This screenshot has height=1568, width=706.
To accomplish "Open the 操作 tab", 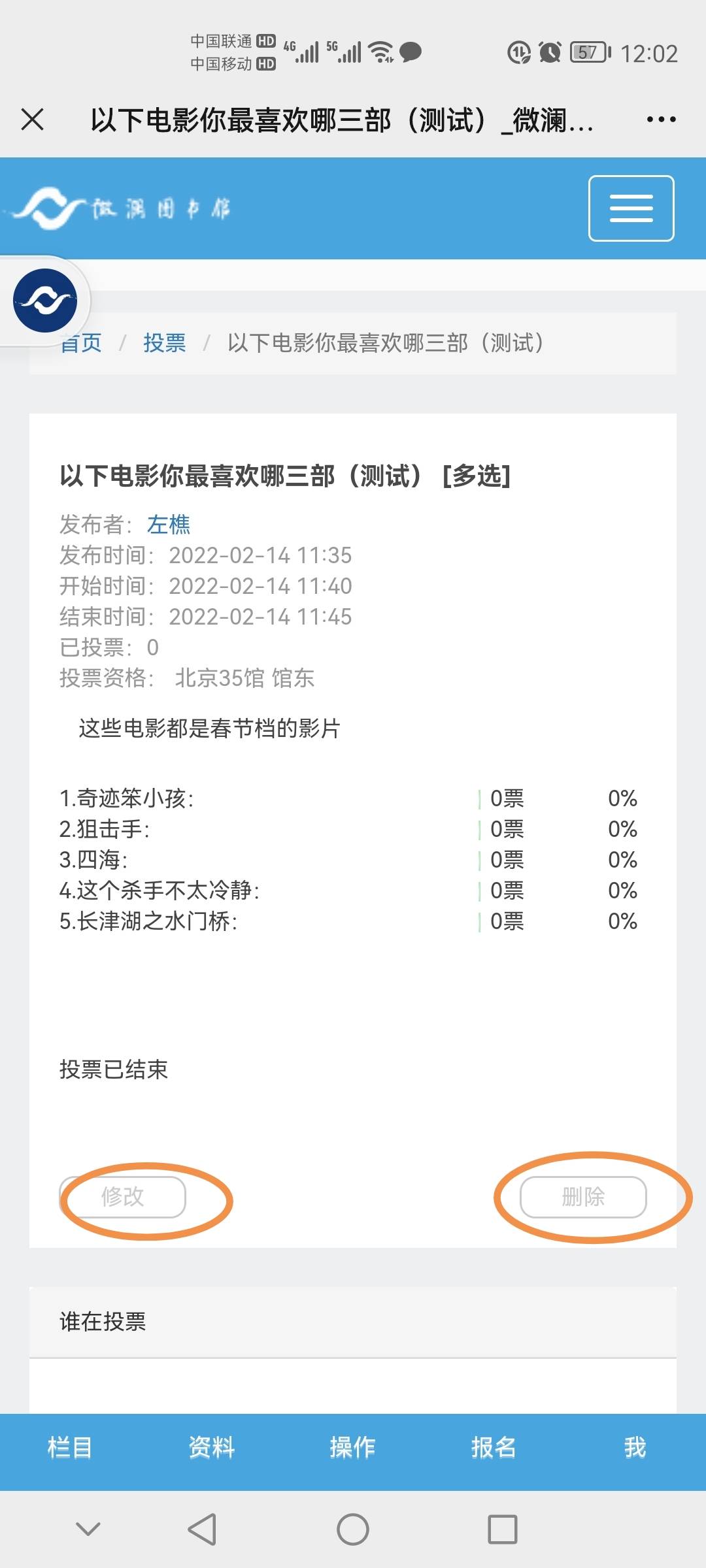I will 352,1448.
